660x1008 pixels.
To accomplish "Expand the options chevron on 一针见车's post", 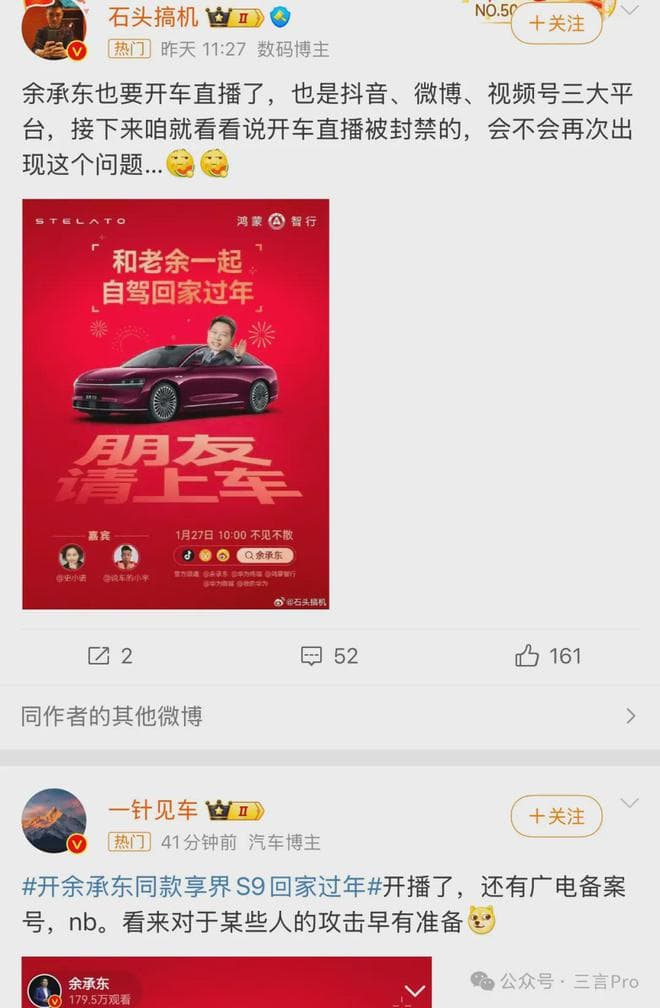I will tap(629, 803).
